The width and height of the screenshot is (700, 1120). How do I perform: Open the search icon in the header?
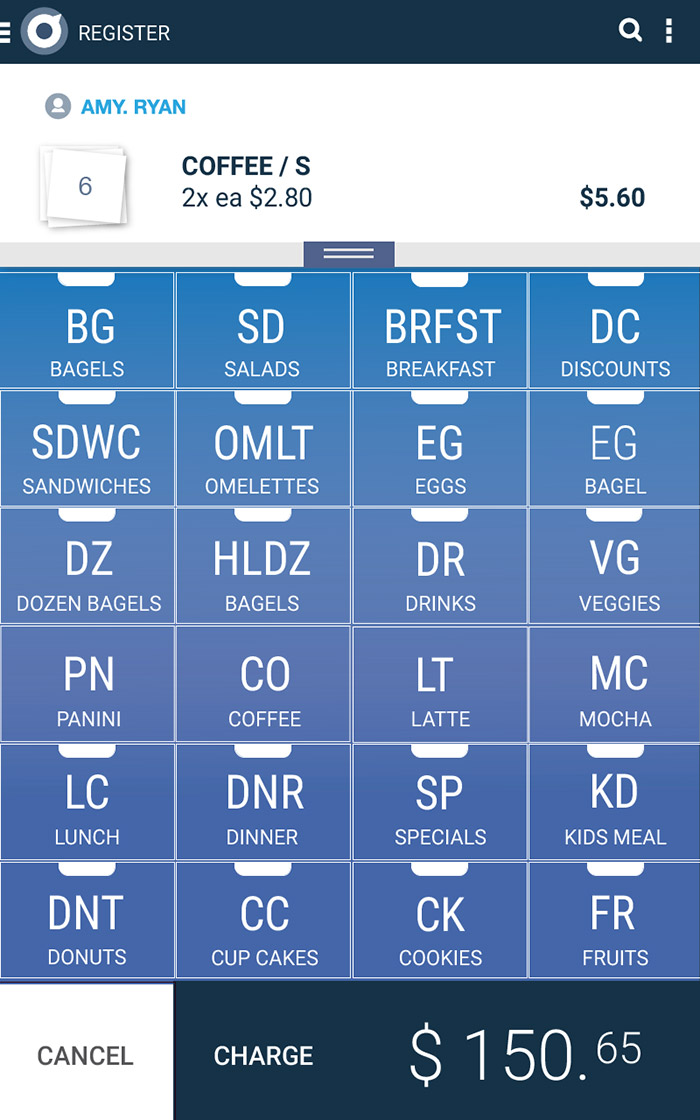tap(630, 31)
